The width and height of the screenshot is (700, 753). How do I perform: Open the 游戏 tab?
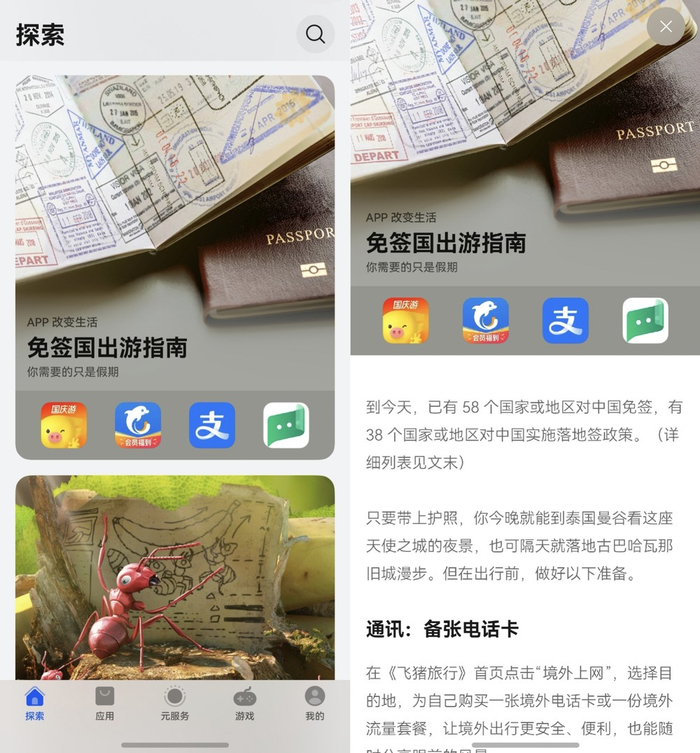245,704
